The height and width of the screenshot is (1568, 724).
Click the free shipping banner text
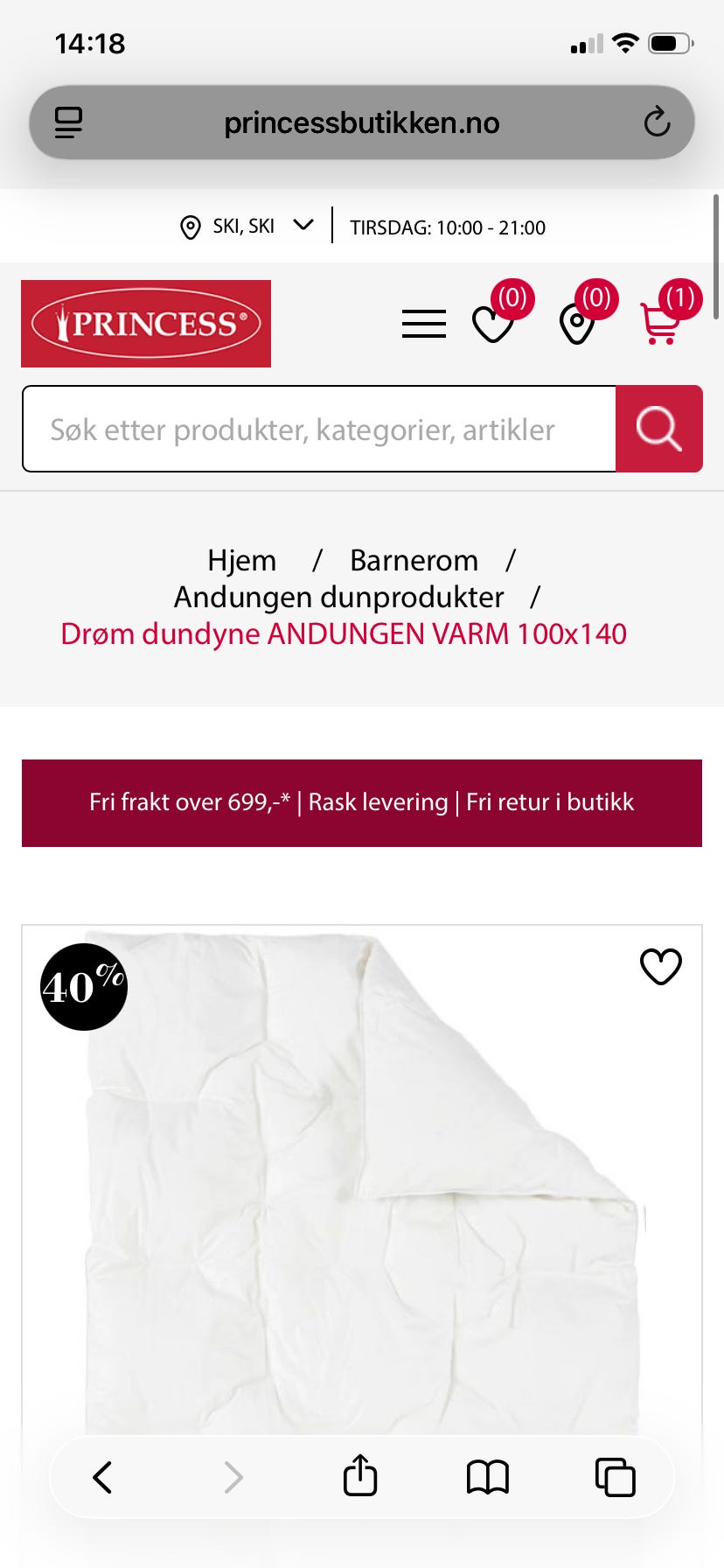361,801
